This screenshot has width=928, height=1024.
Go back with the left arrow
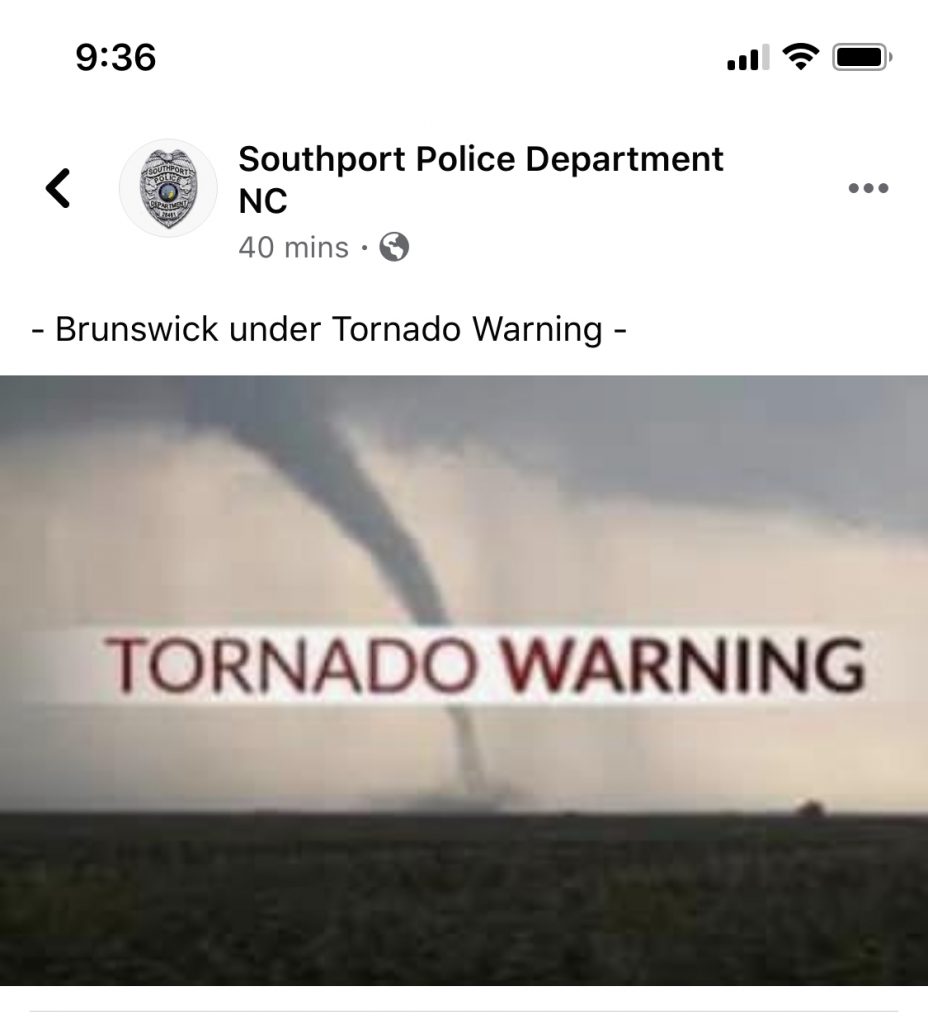click(x=59, y=188)
